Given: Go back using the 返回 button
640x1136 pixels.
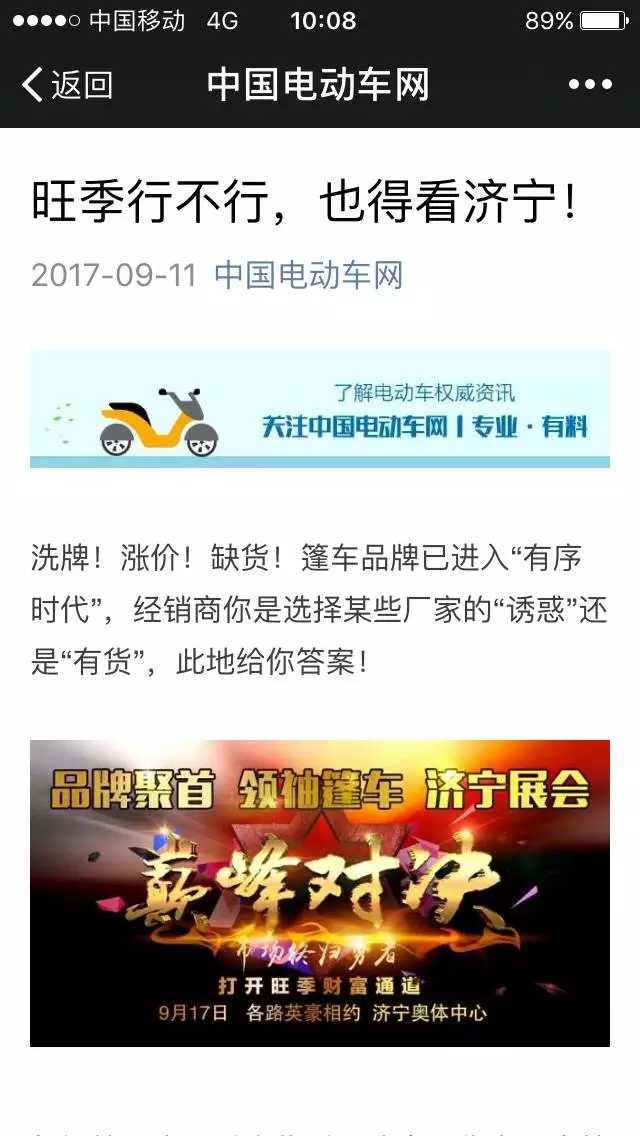Looking at the screenshot, I should (67, 85).
